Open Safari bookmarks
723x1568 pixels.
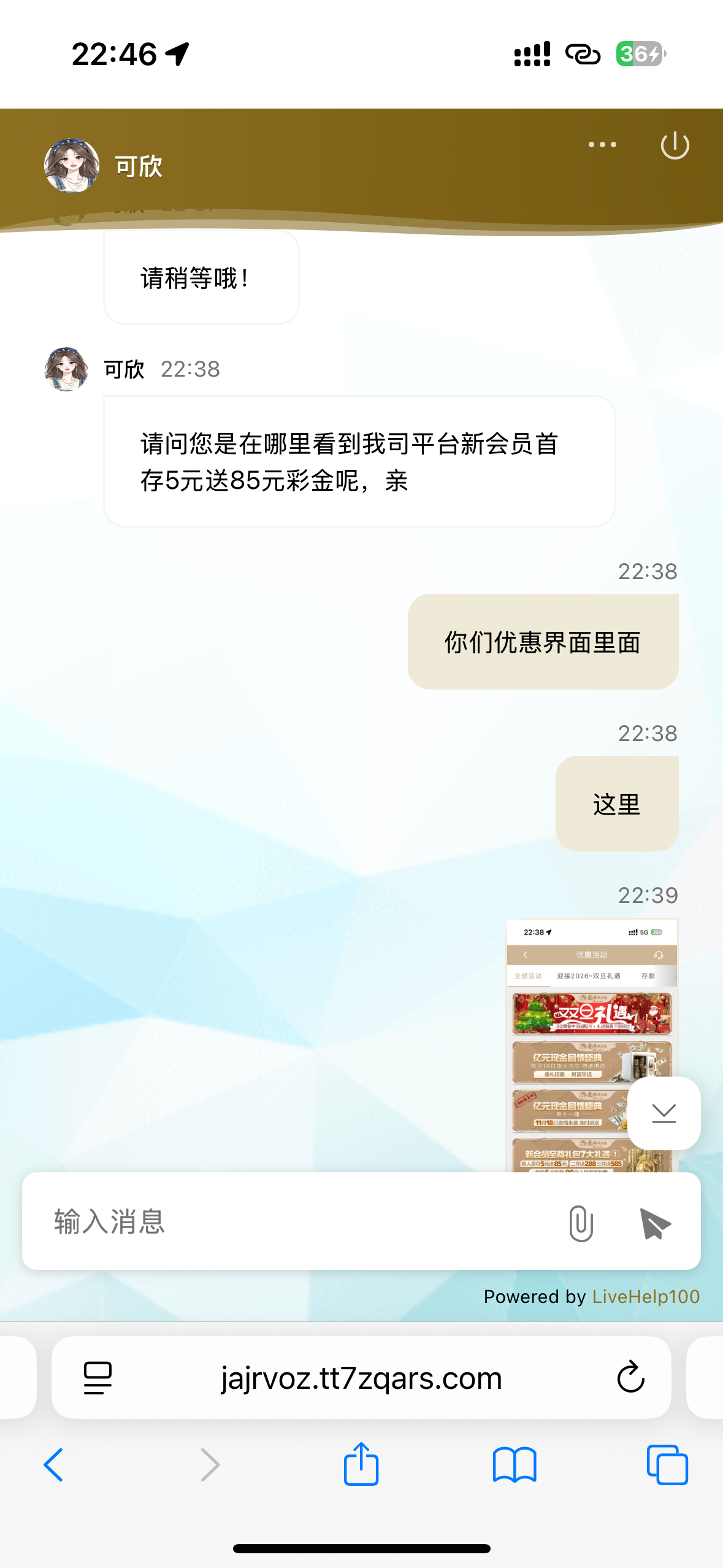click(x=514, y=1465)
